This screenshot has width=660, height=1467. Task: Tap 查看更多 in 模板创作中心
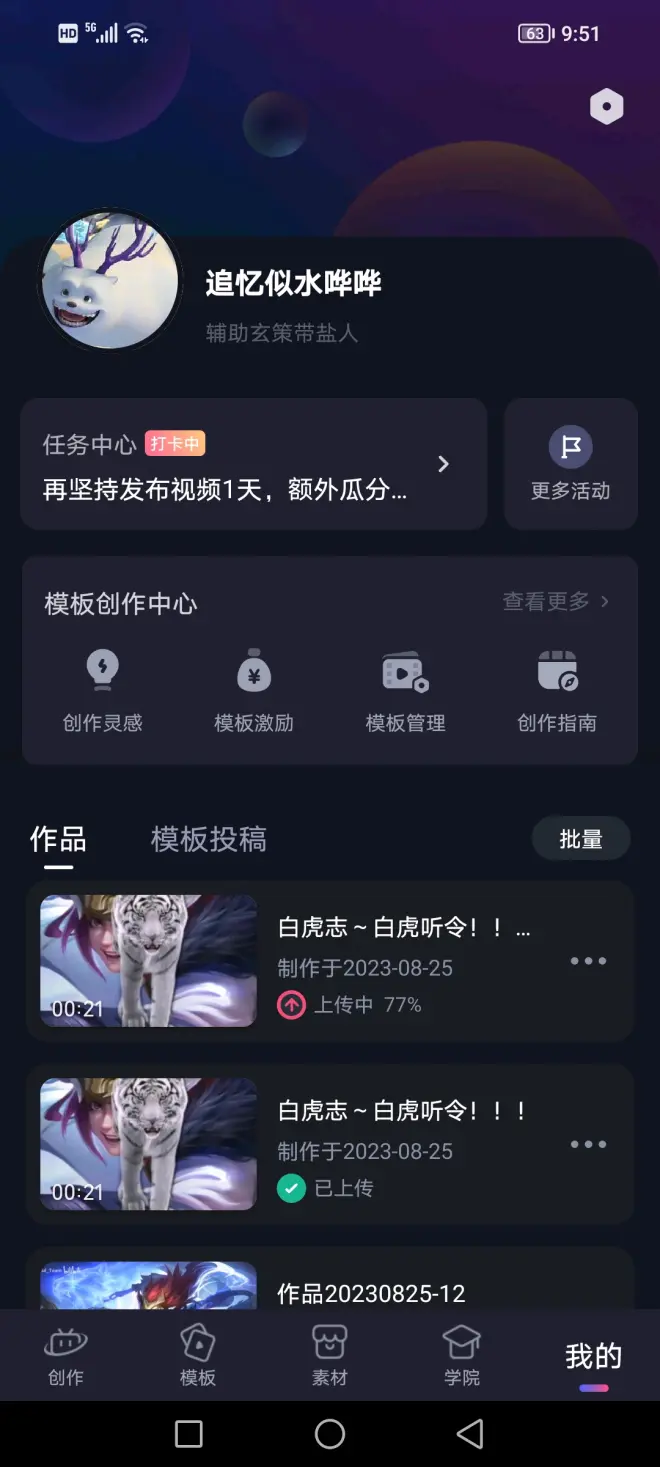(x=555, y=601)
